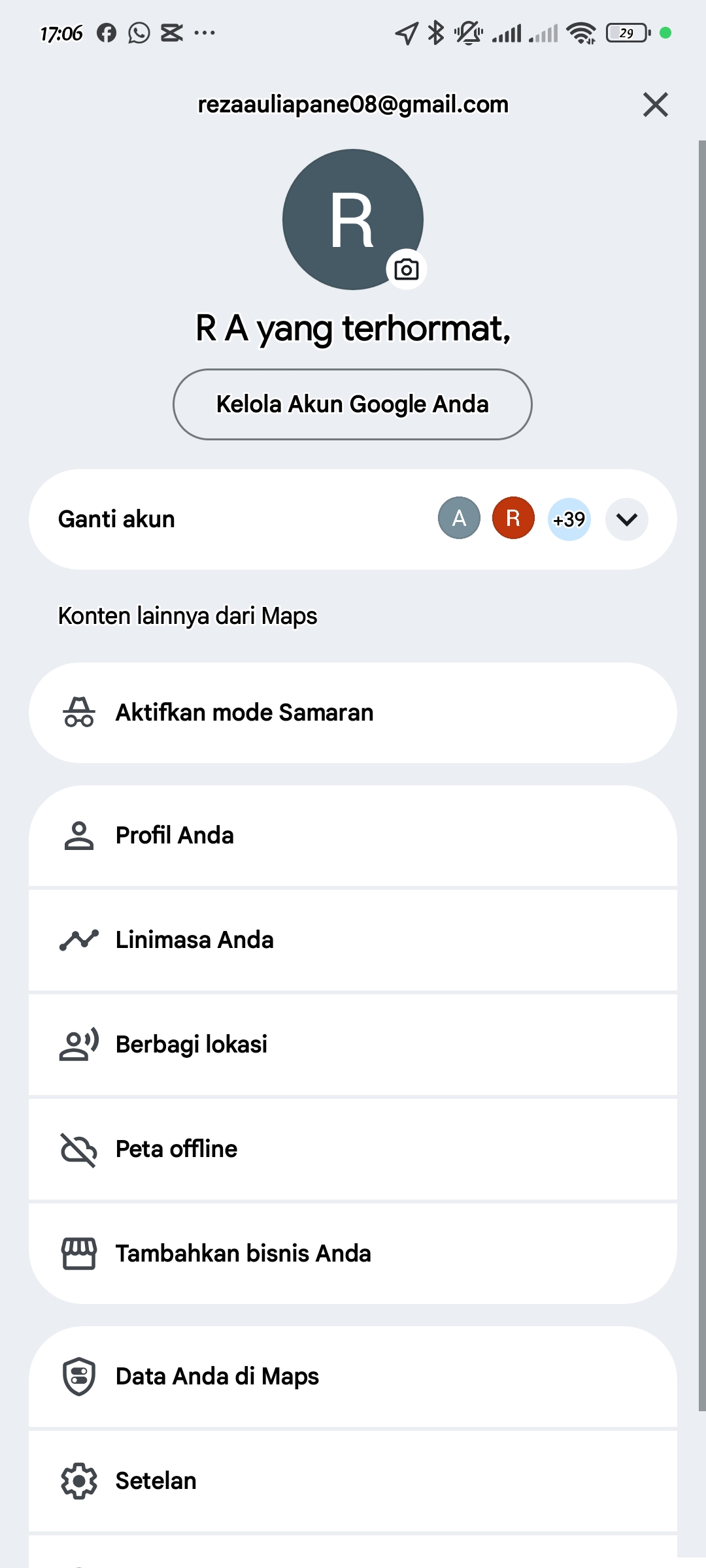706x1568 pixels.
Task: Open Berbagi lokasi
Action: click(353, 1045)
